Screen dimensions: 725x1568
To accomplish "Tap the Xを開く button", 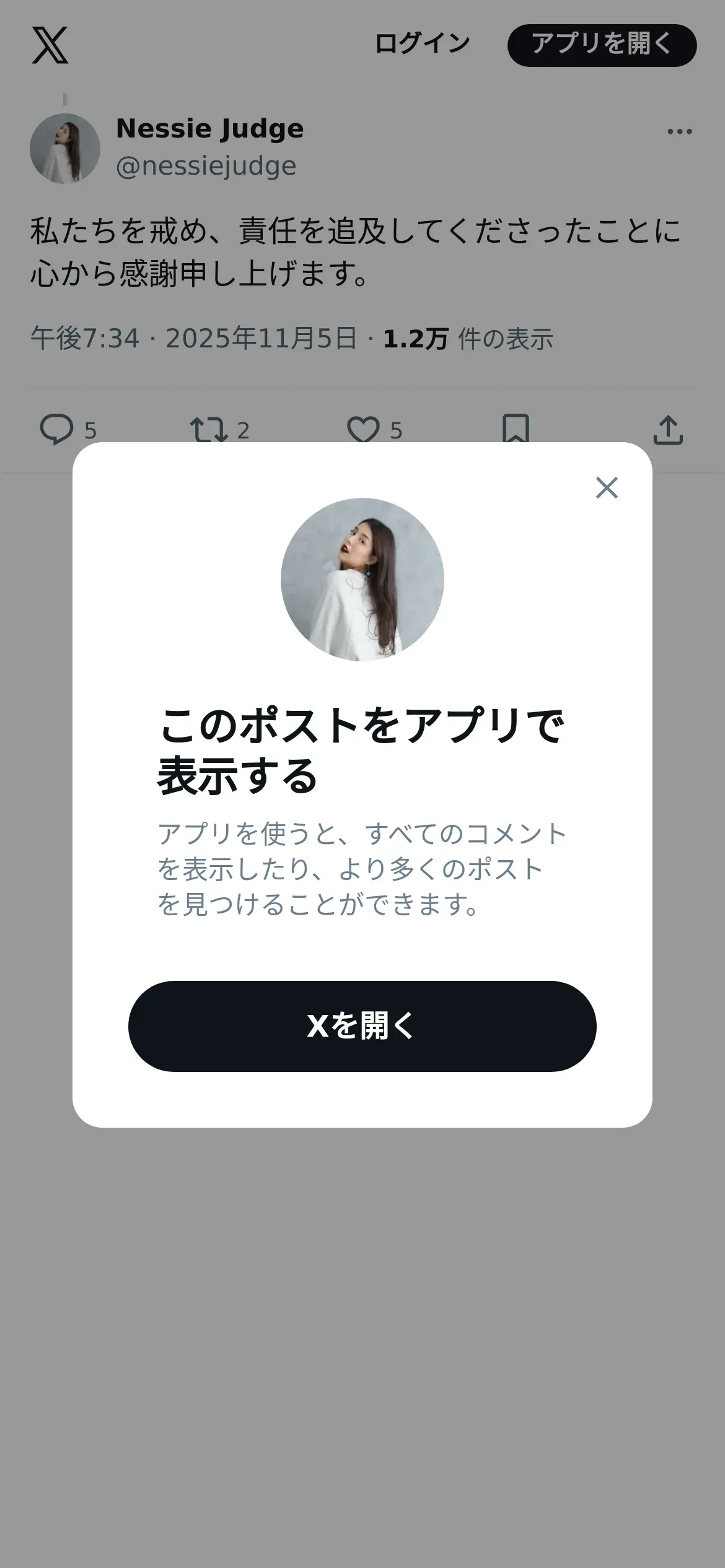I will tap(362, 1026).
